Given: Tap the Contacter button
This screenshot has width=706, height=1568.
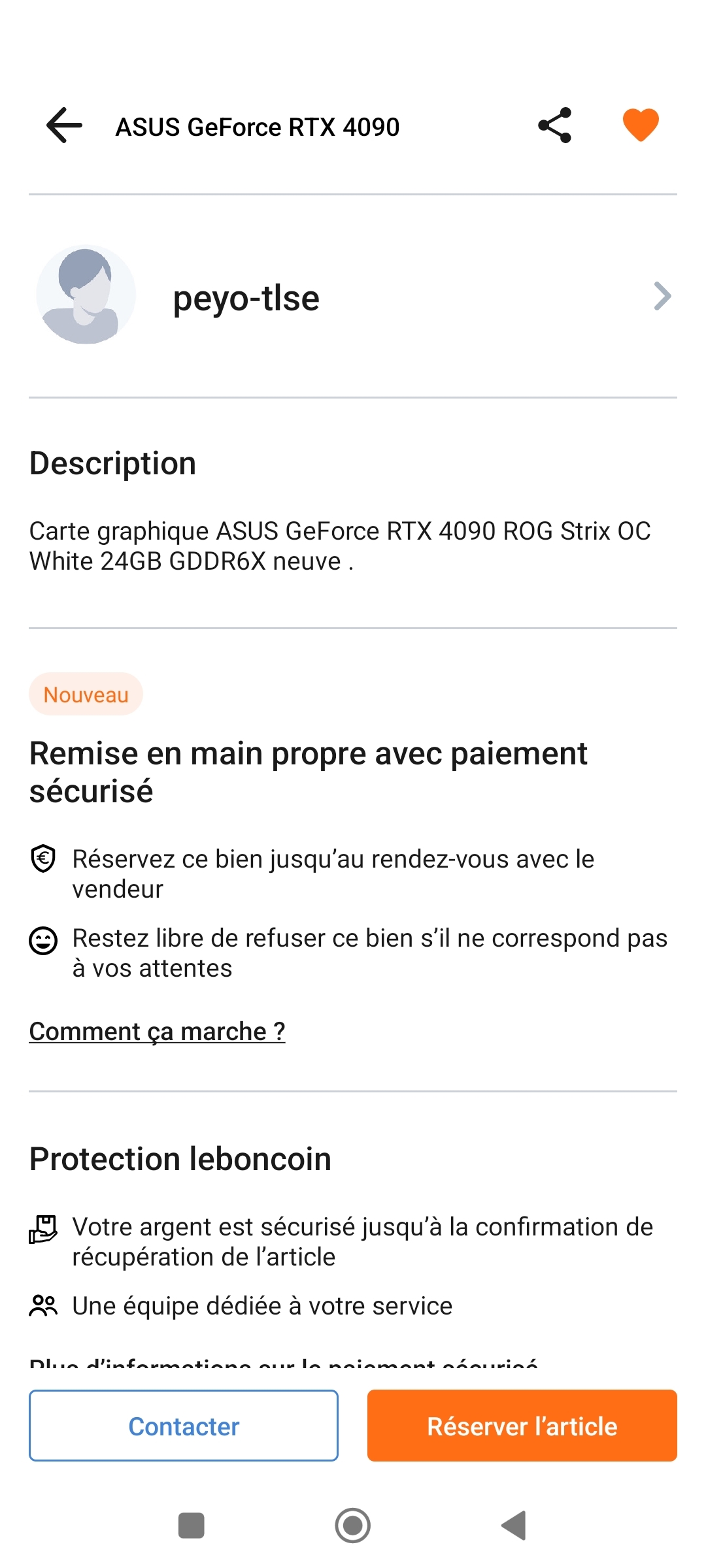Looking at the screenshot, I should tap(184, 1426).
